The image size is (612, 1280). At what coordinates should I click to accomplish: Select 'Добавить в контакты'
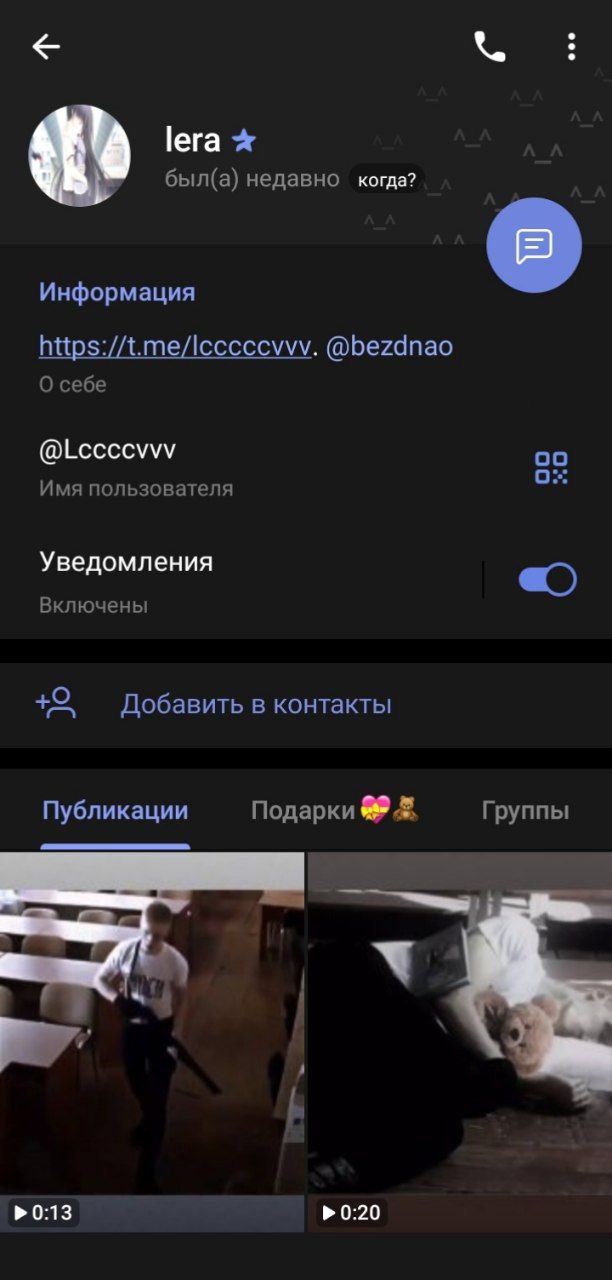(306, 704)
